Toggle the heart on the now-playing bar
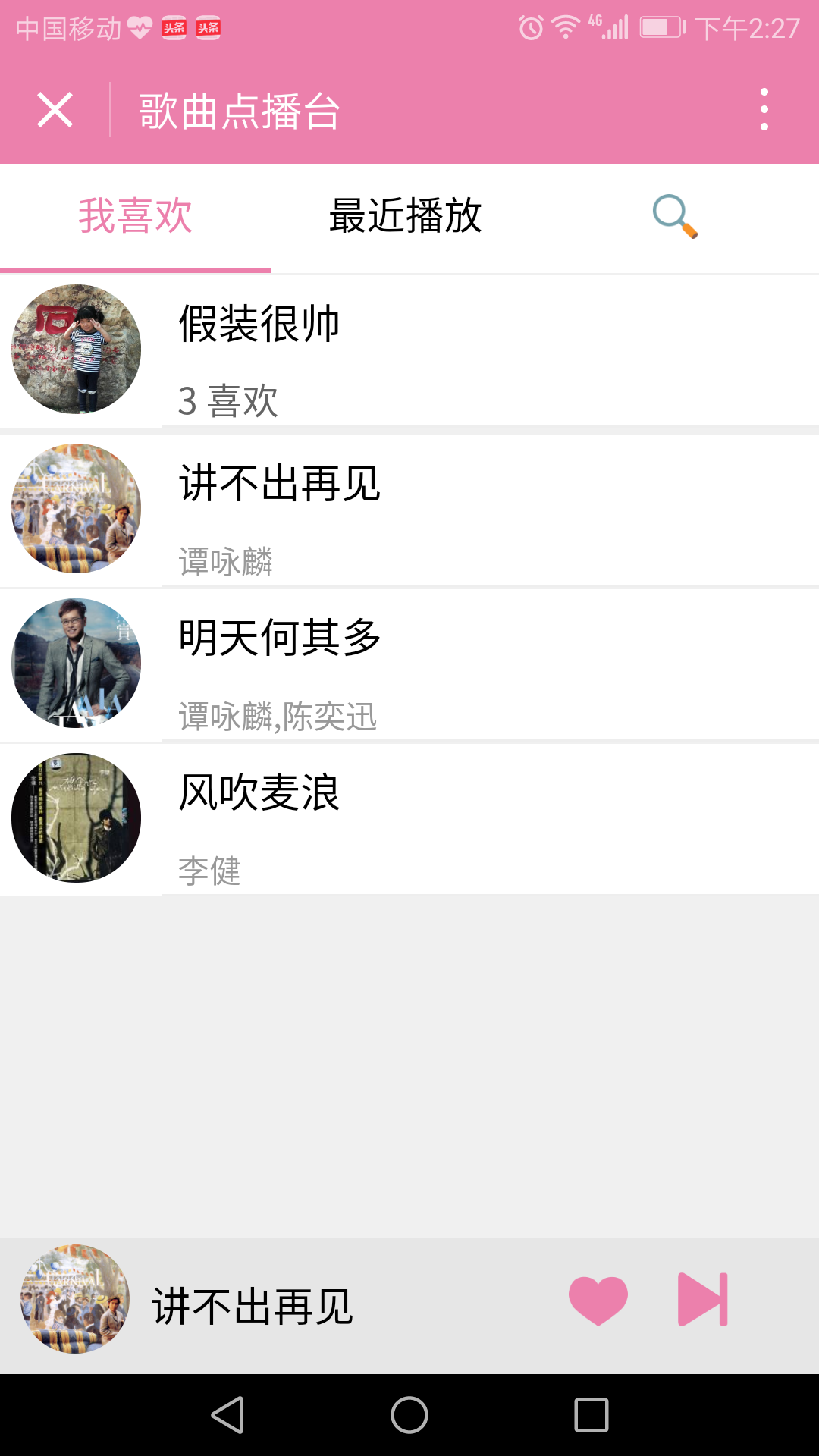This screenshot has width=819, height=1456. (598, 1300)
